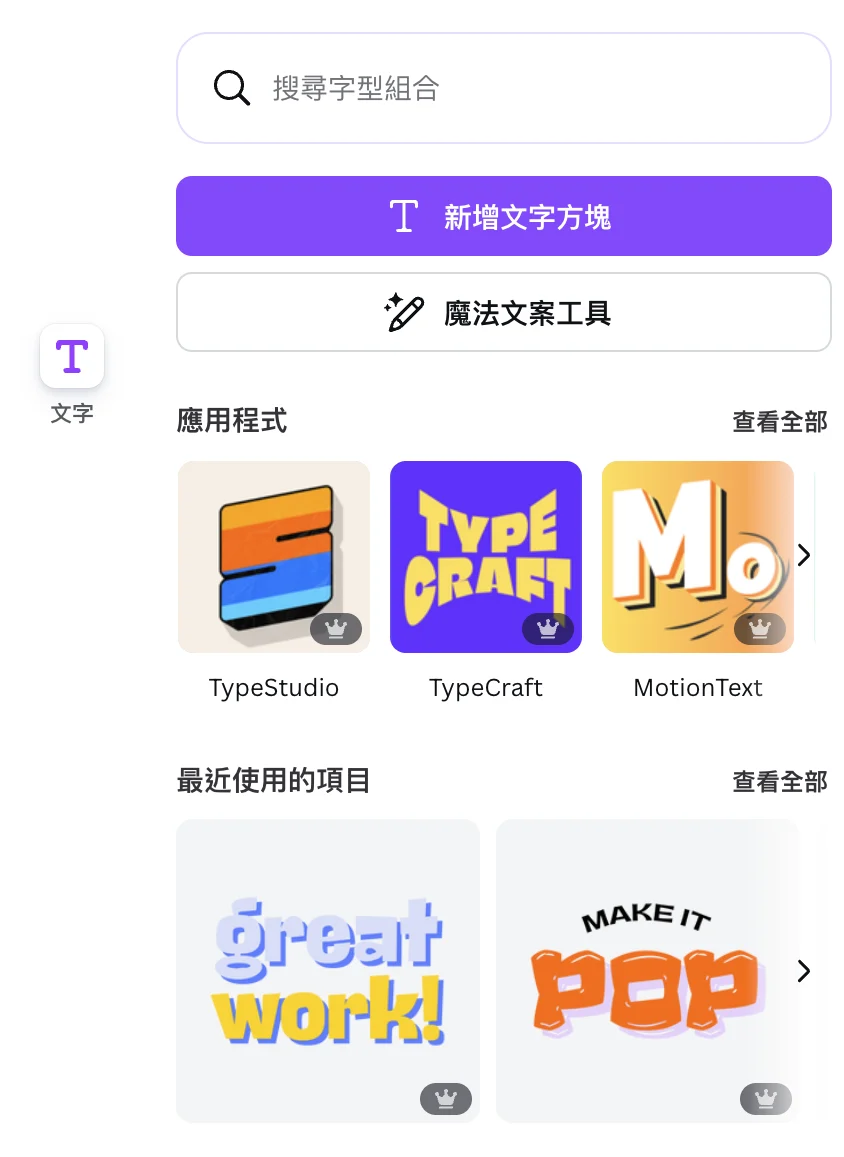Viewport: 844px width, 1157px height.
Task: View all under 最近使用的項目
Action: tap(779, 781)
